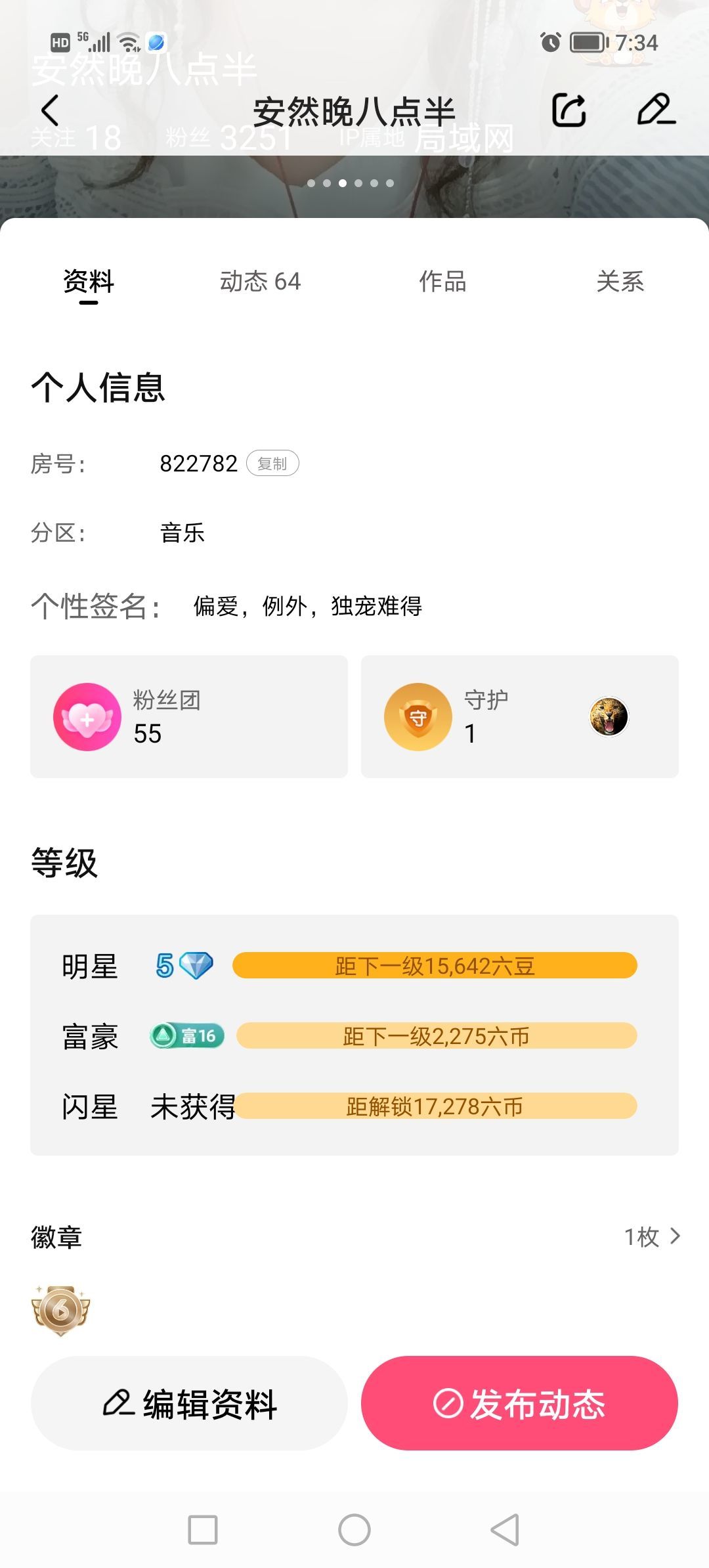Tap the system home button

354,1530
